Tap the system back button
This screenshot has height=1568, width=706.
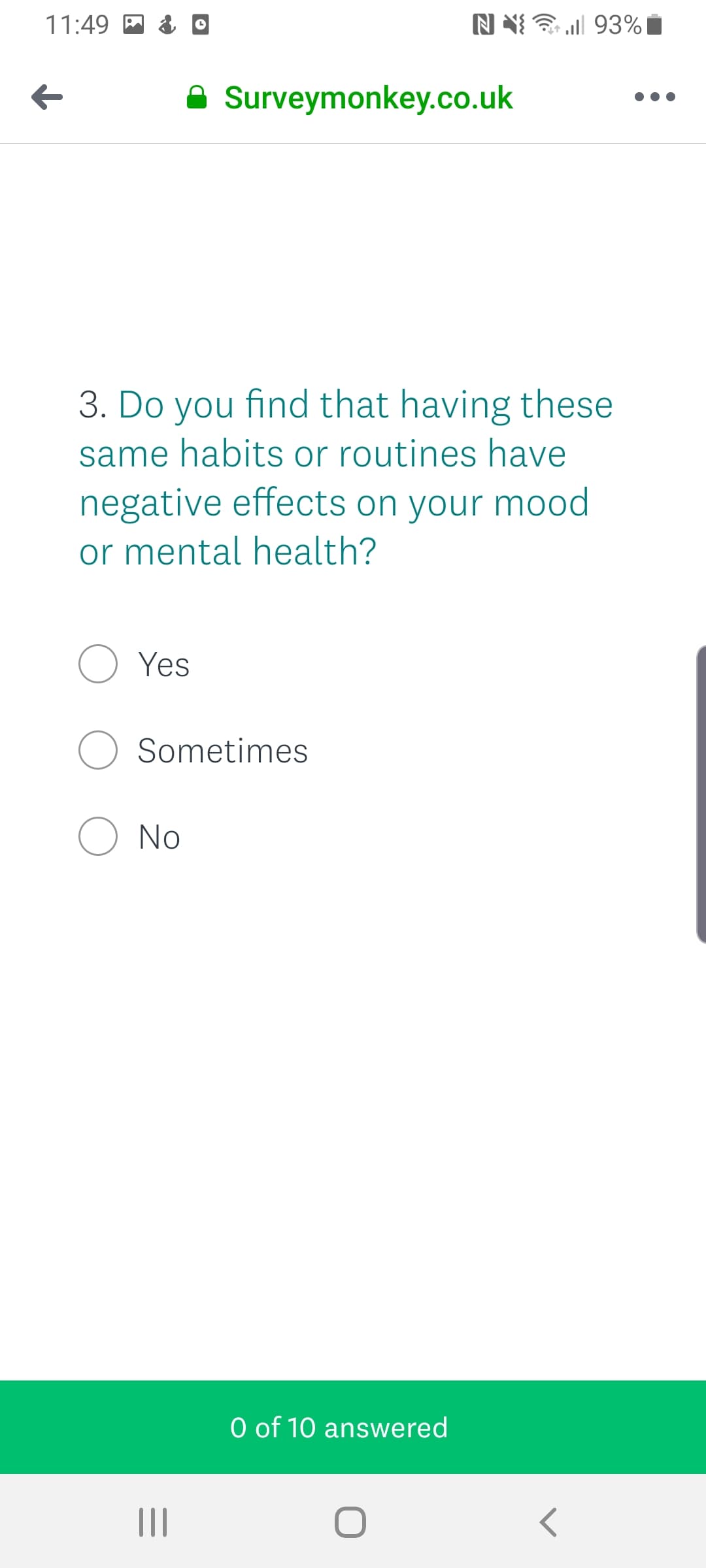[548, 1522]
